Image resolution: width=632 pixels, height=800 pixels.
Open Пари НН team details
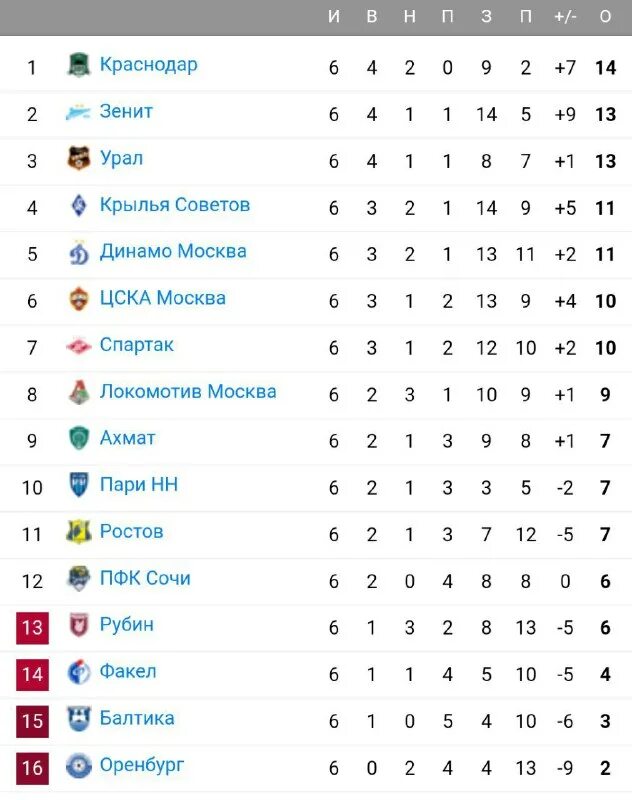pyautogui.click(x=138, y=485)
